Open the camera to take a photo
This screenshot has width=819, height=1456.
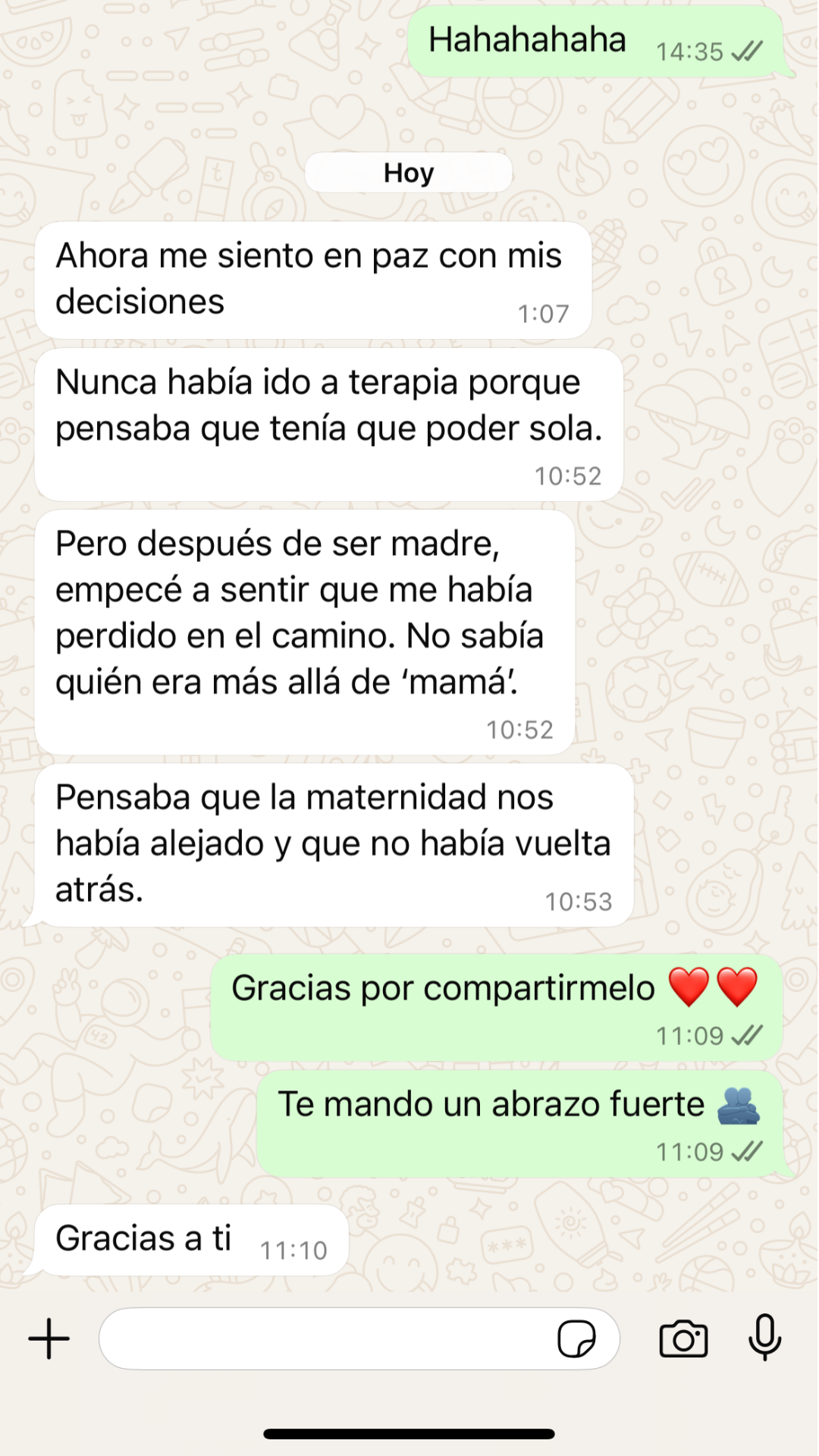pyautogui.click(x=683, y=1338)
